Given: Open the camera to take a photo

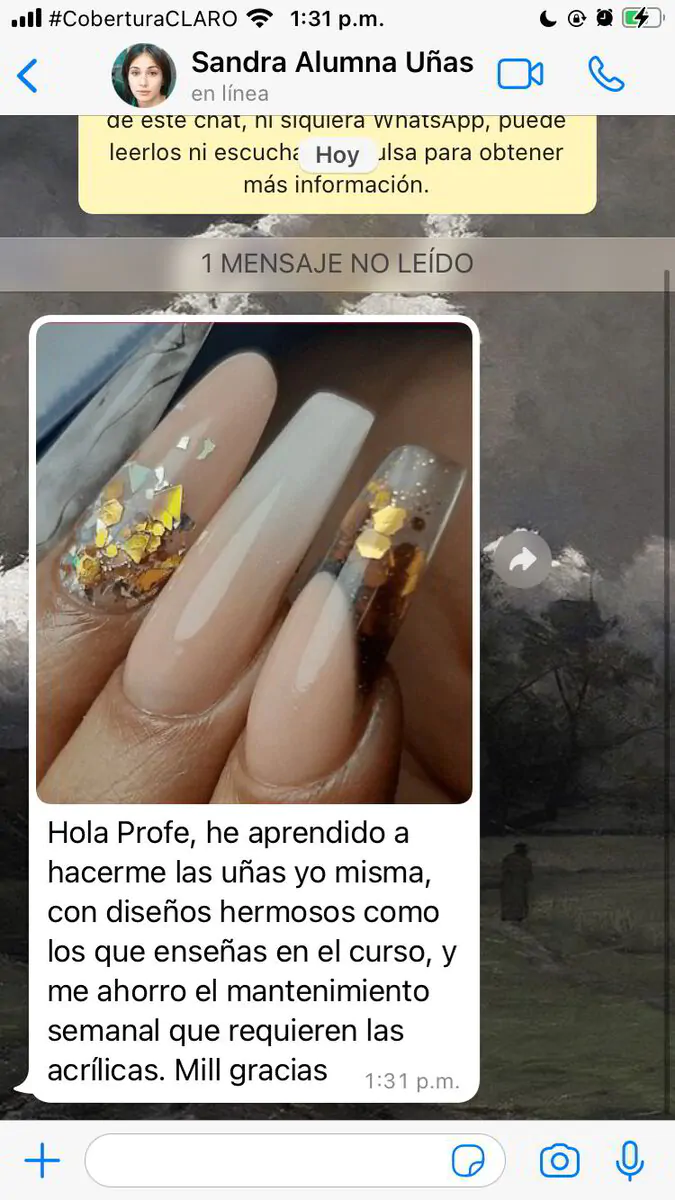Looking at the screenshot, I should tap(559, 1161).
